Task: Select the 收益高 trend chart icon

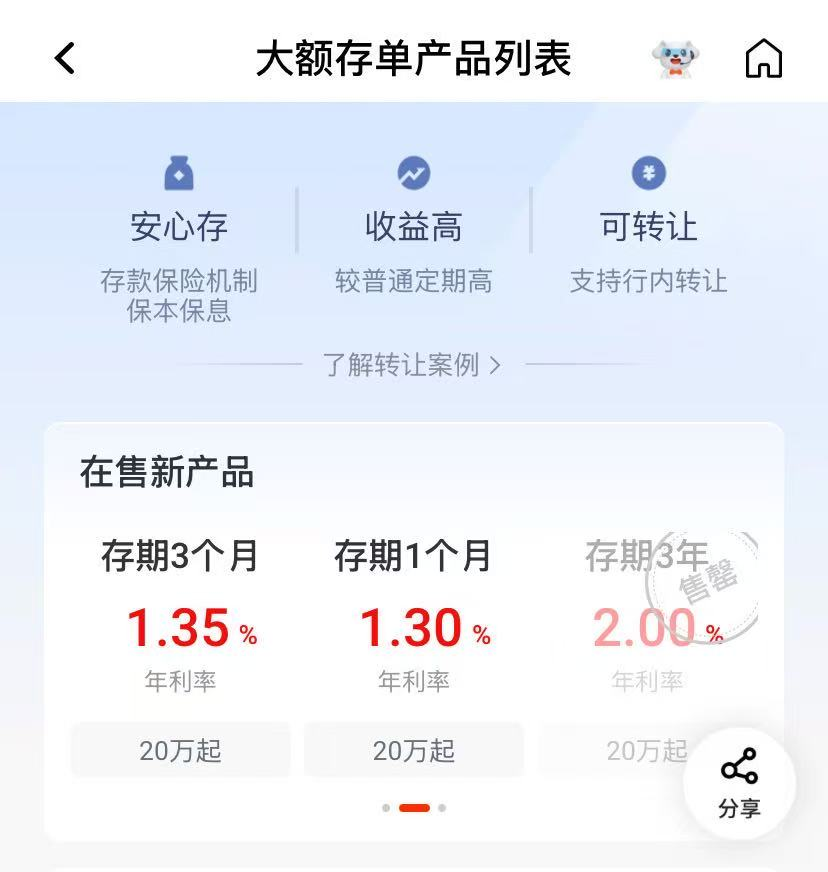Action: pyautogui.click(x=414, y=172)
